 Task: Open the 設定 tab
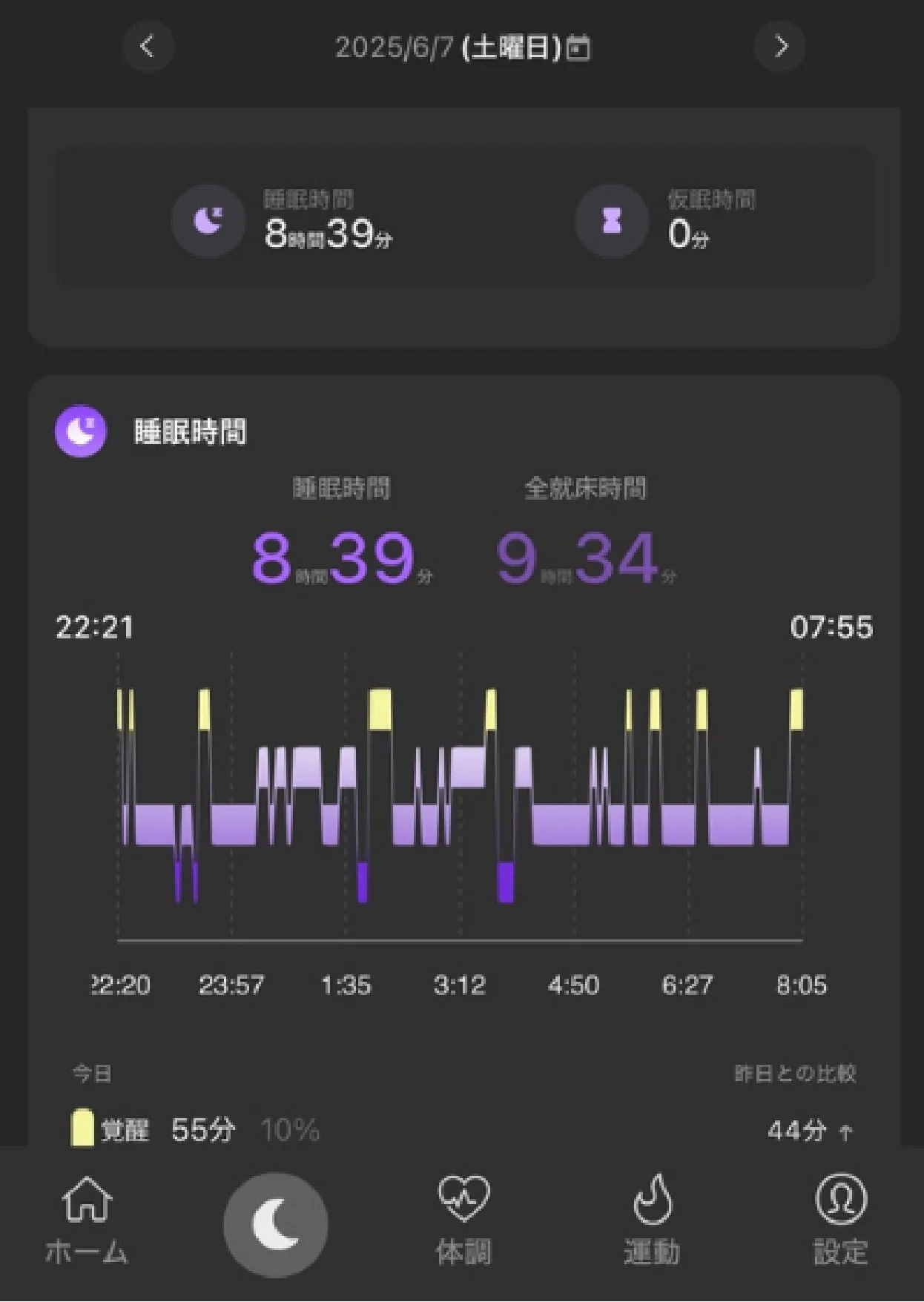[840, 1220]
